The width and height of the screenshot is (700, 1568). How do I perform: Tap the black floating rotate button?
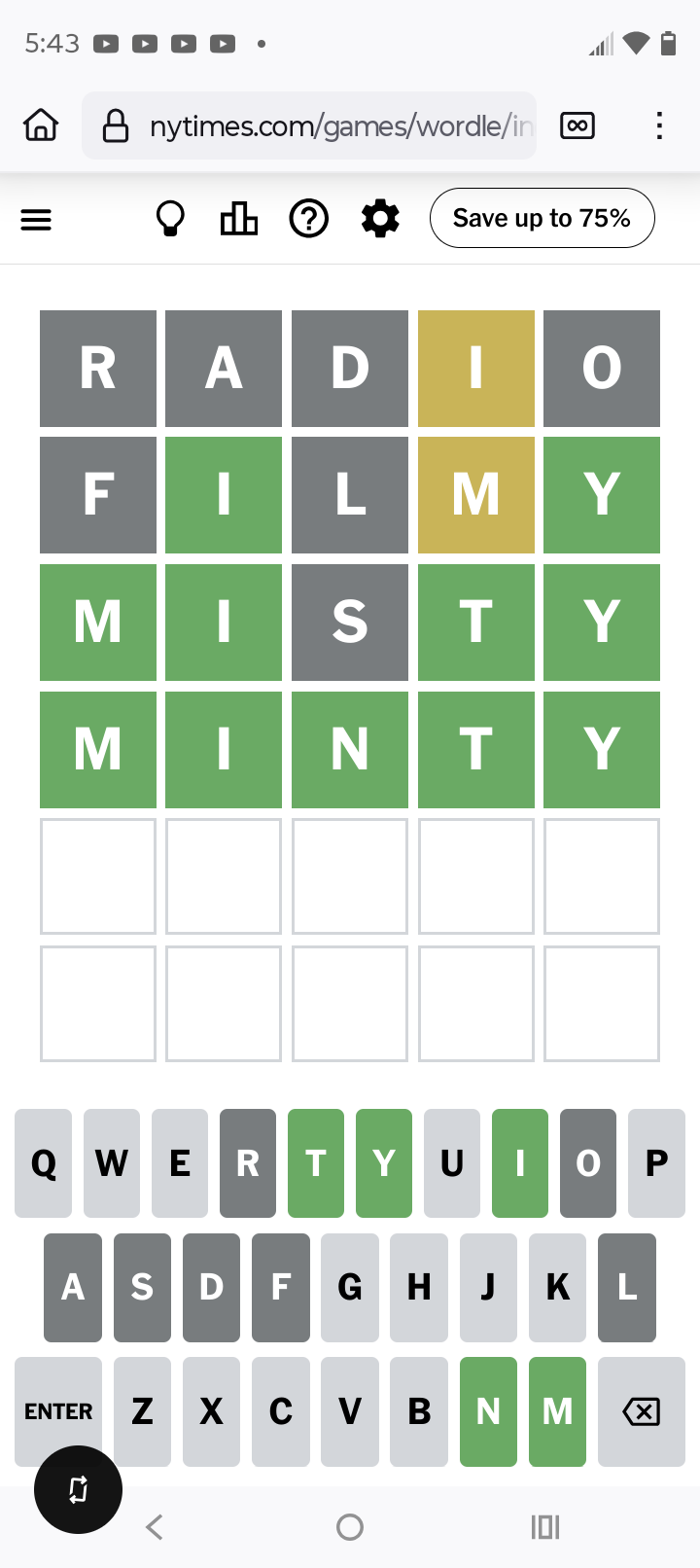pos(78,1489)
